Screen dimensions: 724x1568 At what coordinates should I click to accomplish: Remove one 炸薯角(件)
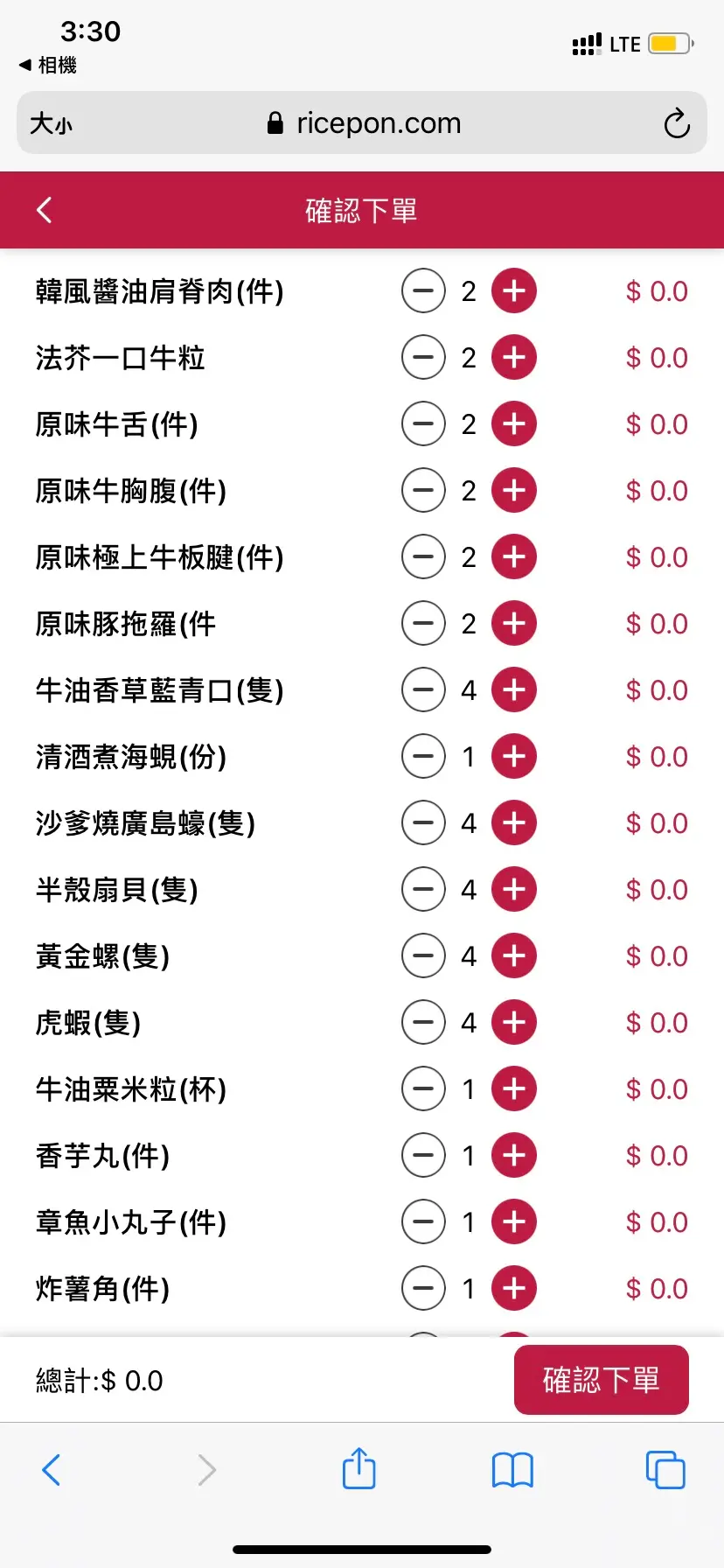pyautogui.click(x=423, y=1288)
